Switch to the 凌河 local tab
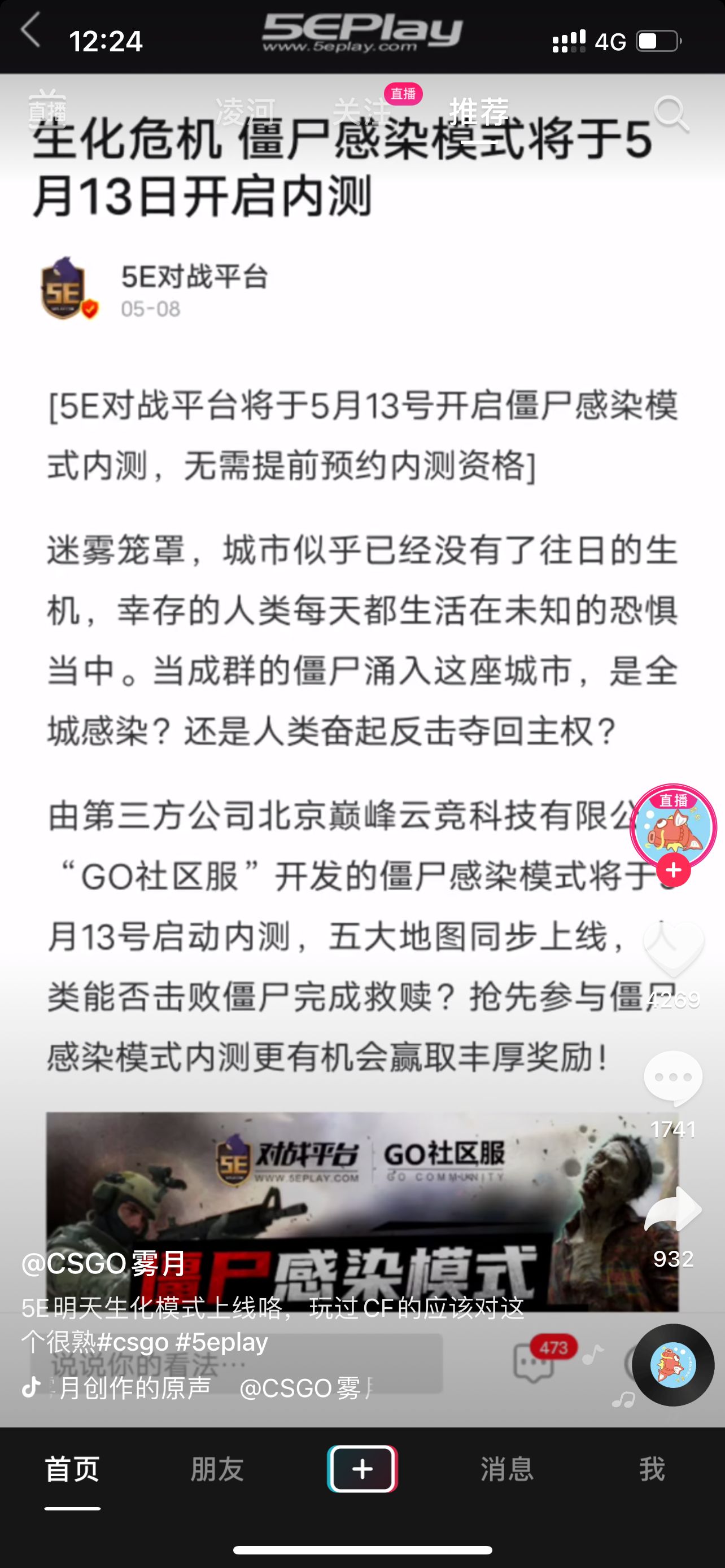Screen dimensions: 725x1568 click(244, 112)
